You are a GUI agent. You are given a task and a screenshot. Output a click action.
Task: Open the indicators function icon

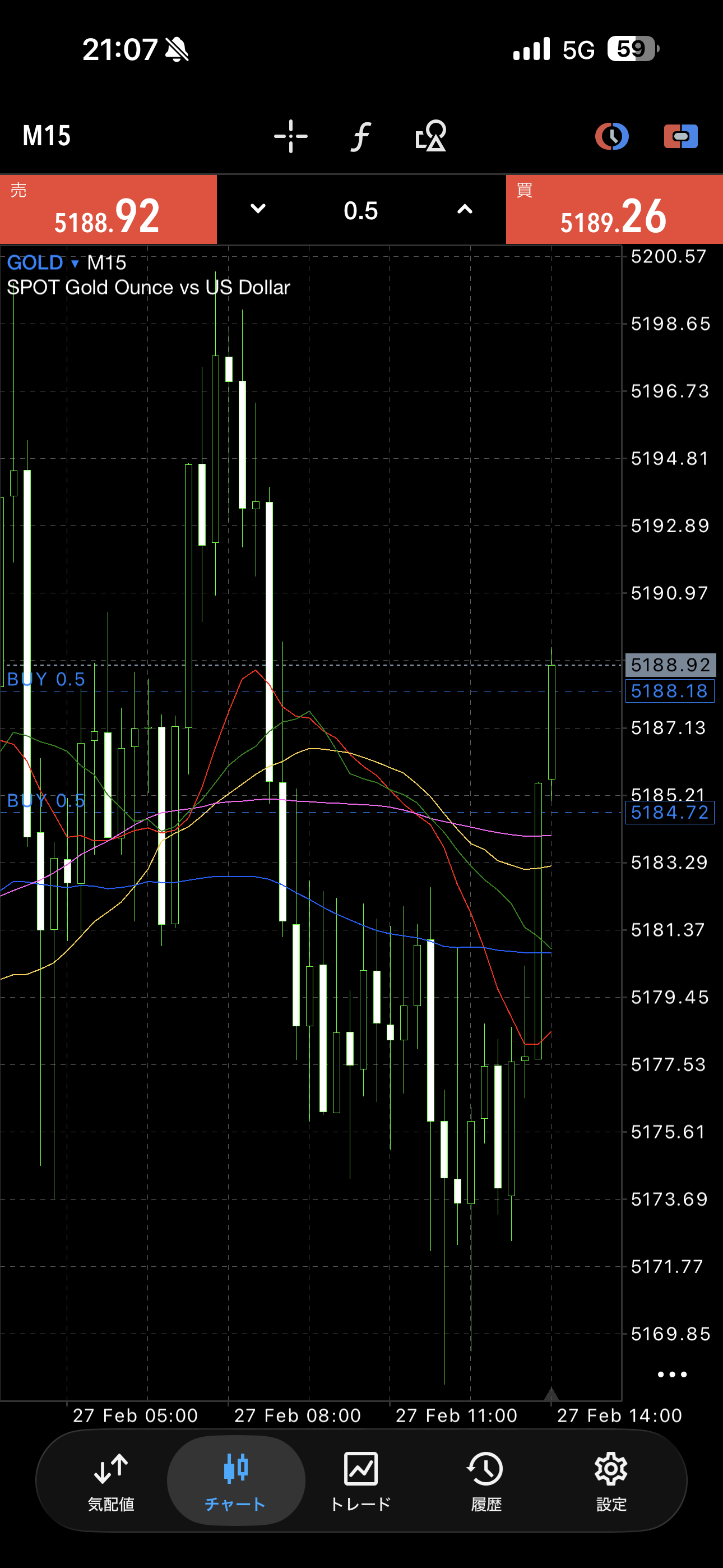[361, 136]
